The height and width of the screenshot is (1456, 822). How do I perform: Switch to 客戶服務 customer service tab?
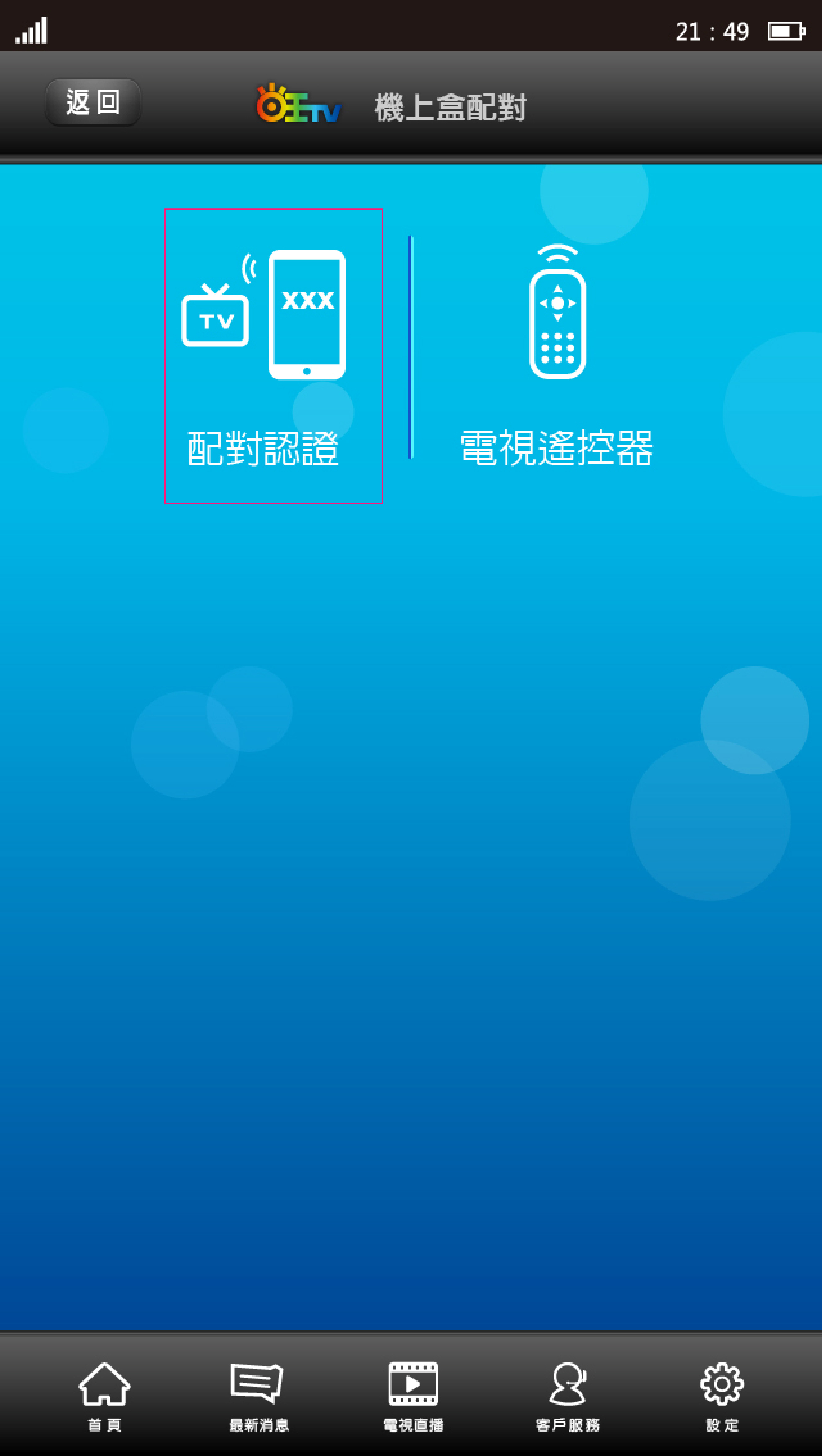[x=567, y=1396]
